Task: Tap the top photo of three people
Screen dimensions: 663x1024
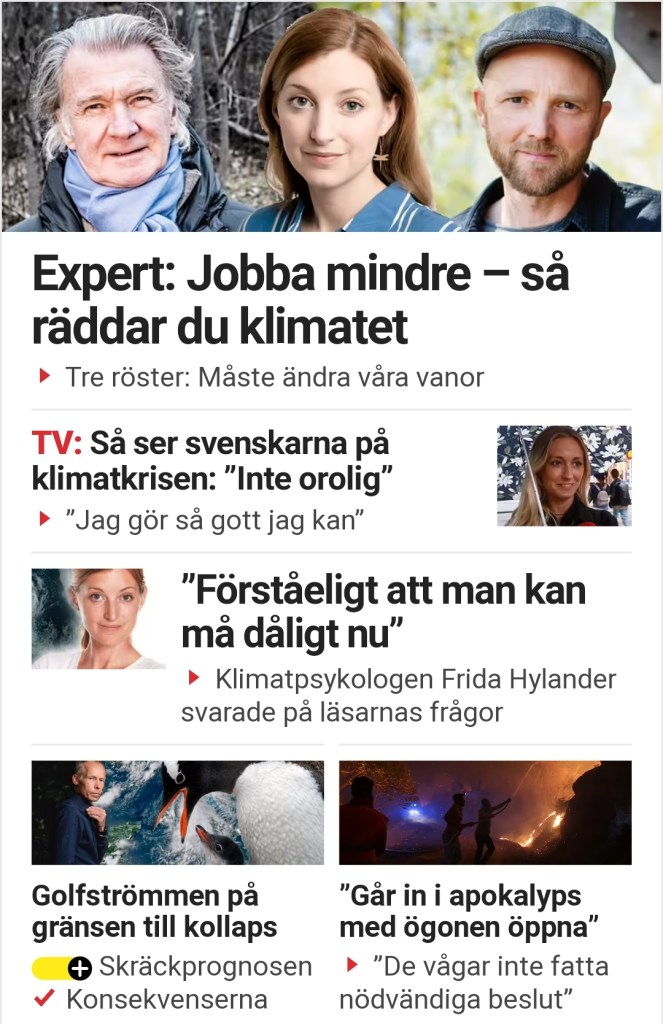Action: click(331, 116)
